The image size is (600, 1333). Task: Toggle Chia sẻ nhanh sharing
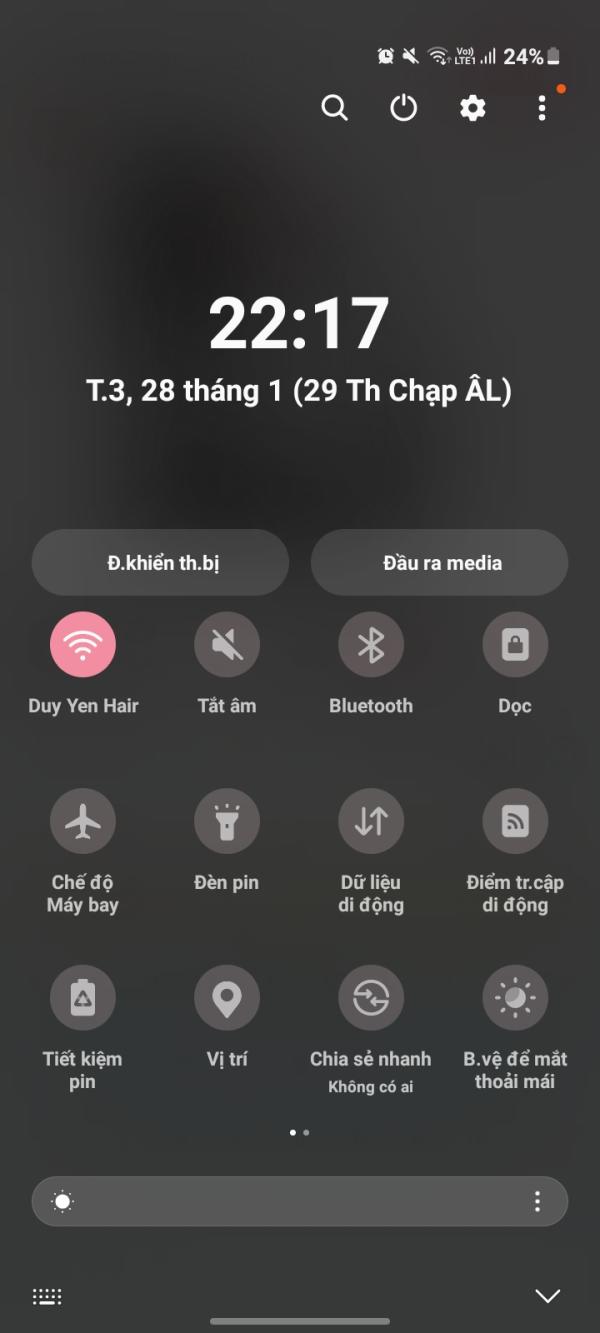click(x=371, y=998)
